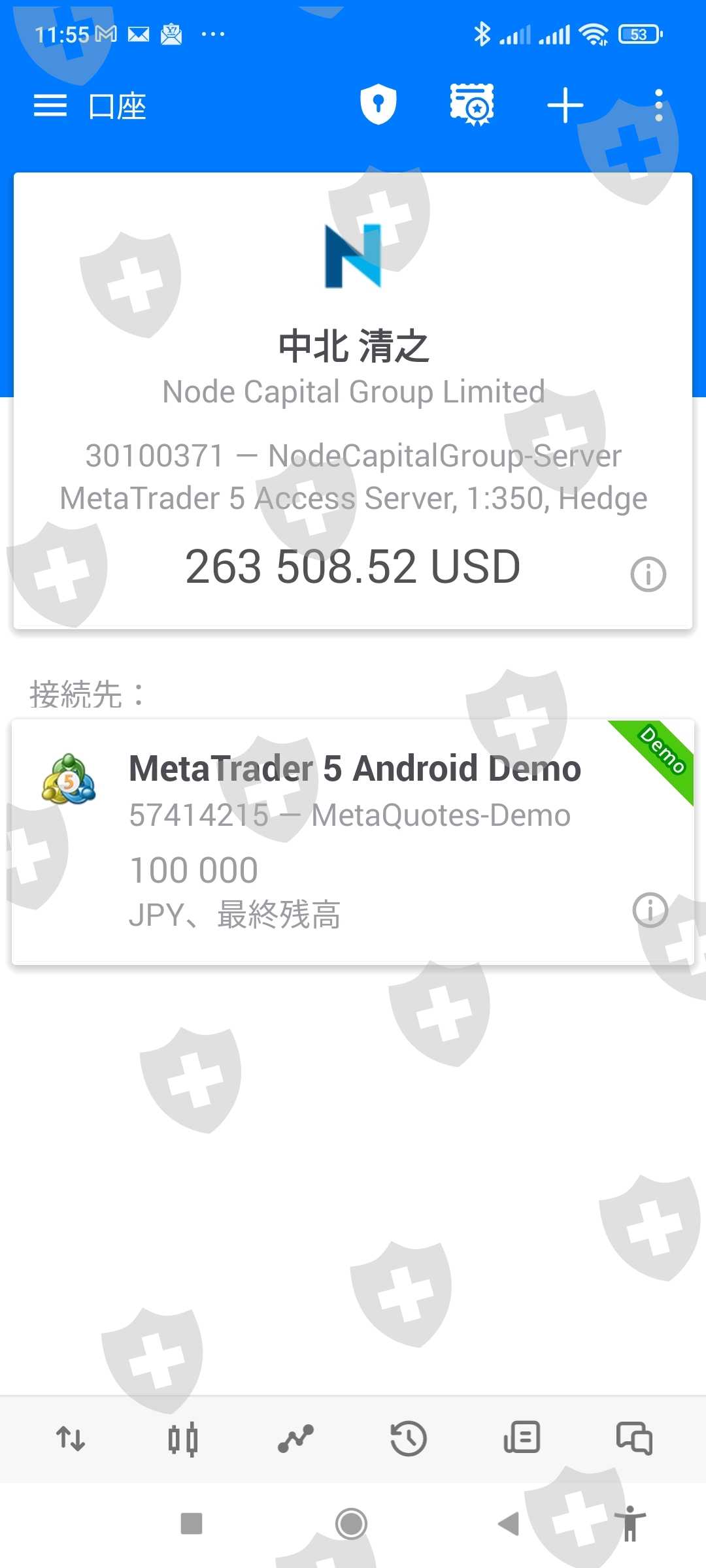Tap the system back button
The width and height of the screenshot is (706, 1568).
[509, 1524]
